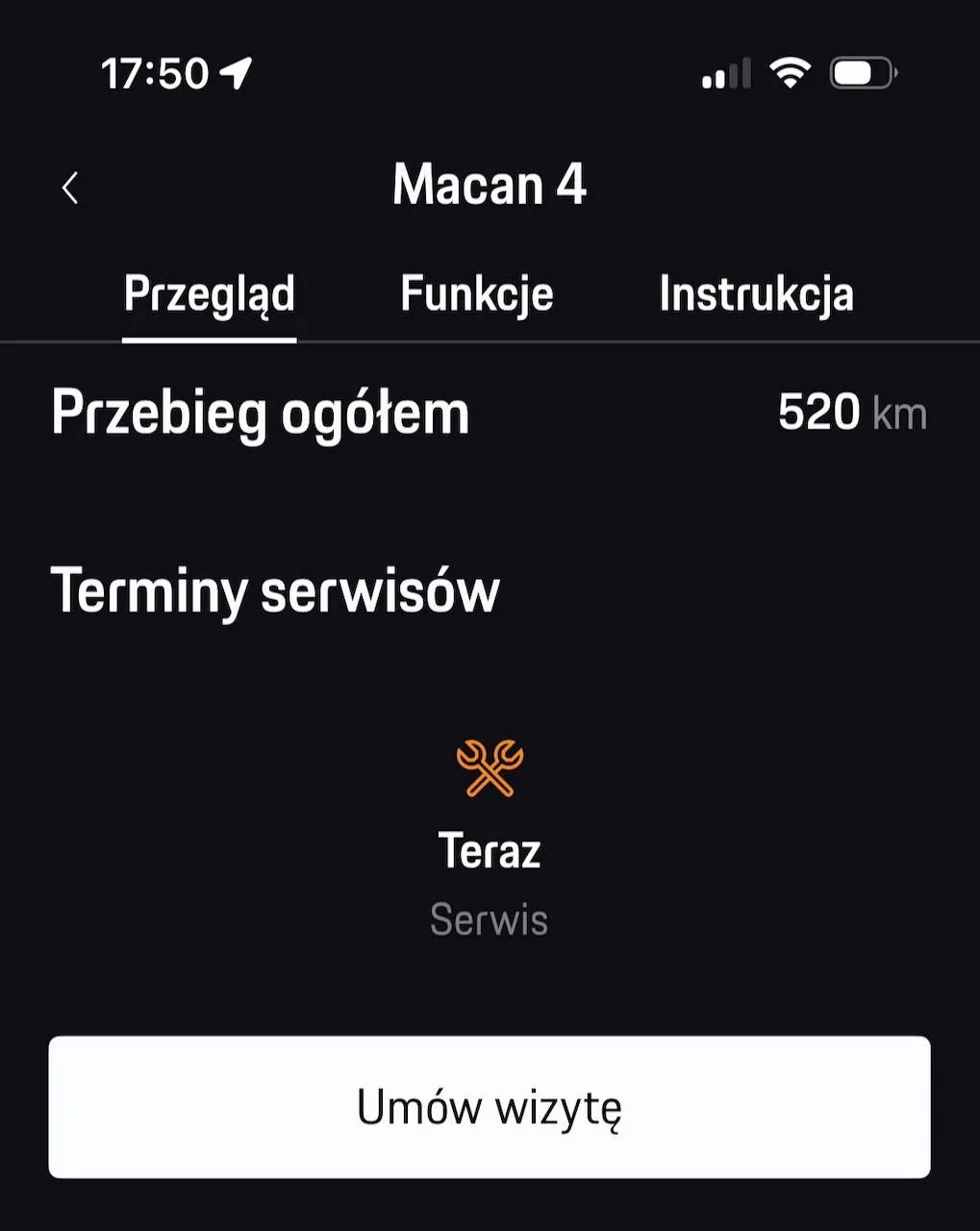
Task: Open the Instrukcja tab
Action: [756, 294]
